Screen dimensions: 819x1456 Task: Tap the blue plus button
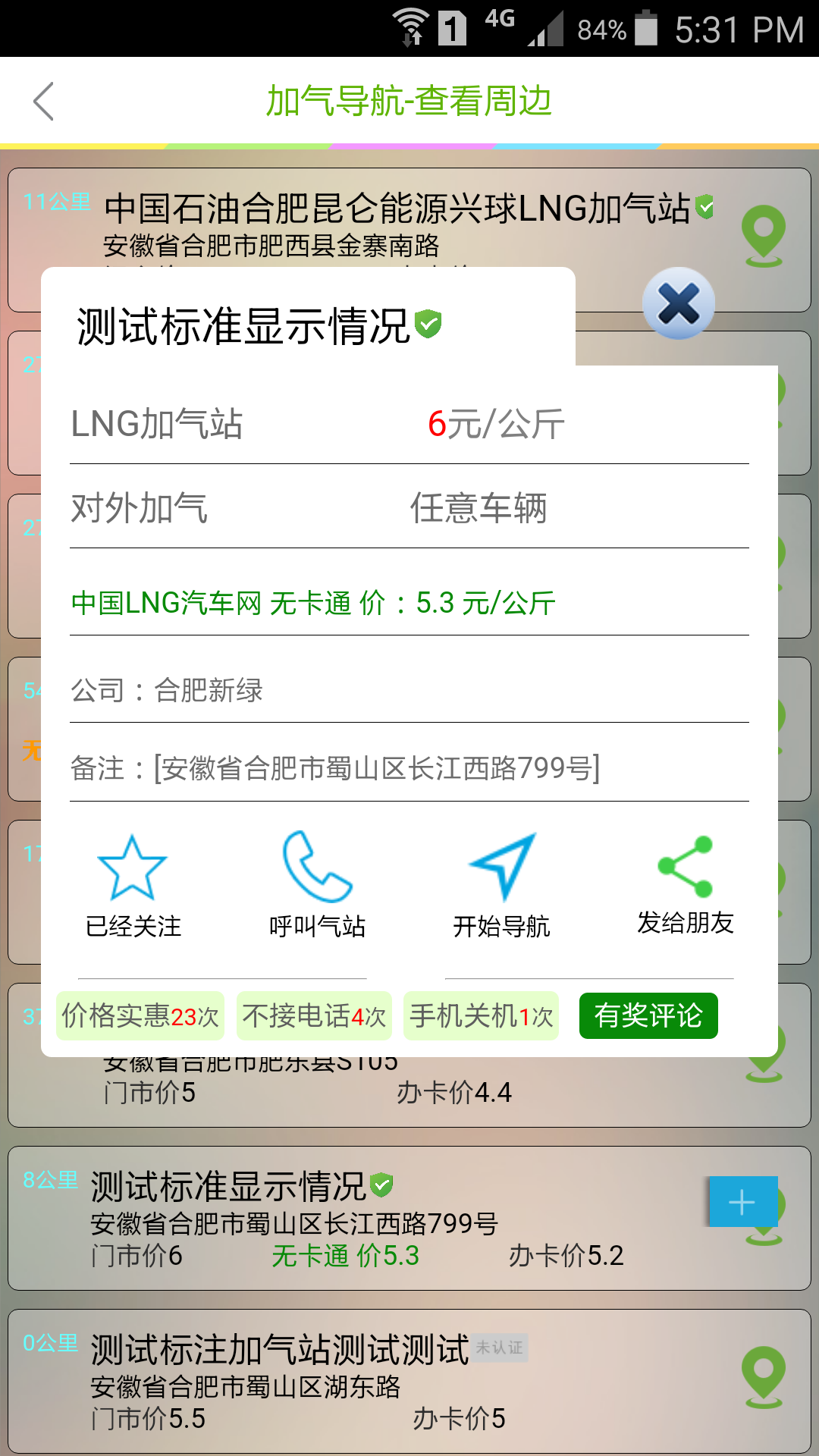coord(742,1202)
